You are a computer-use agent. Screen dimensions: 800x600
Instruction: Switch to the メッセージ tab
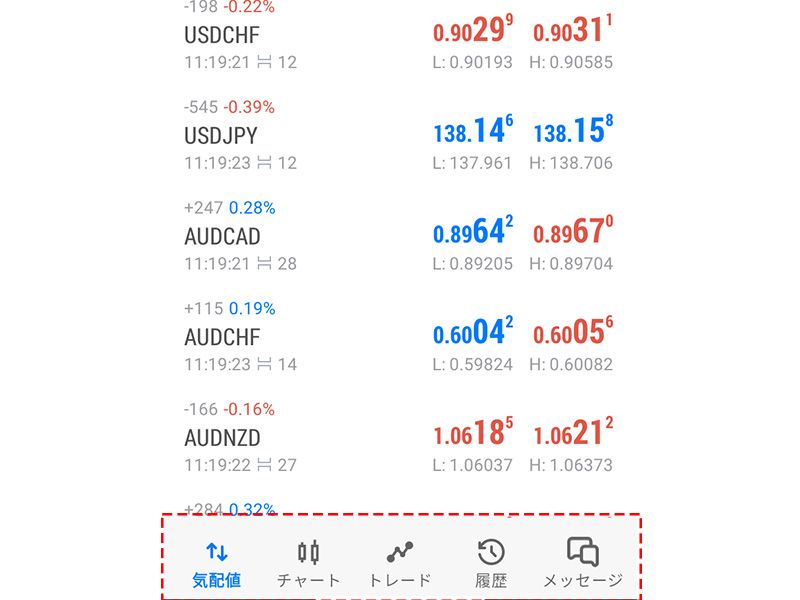point(583,563)
